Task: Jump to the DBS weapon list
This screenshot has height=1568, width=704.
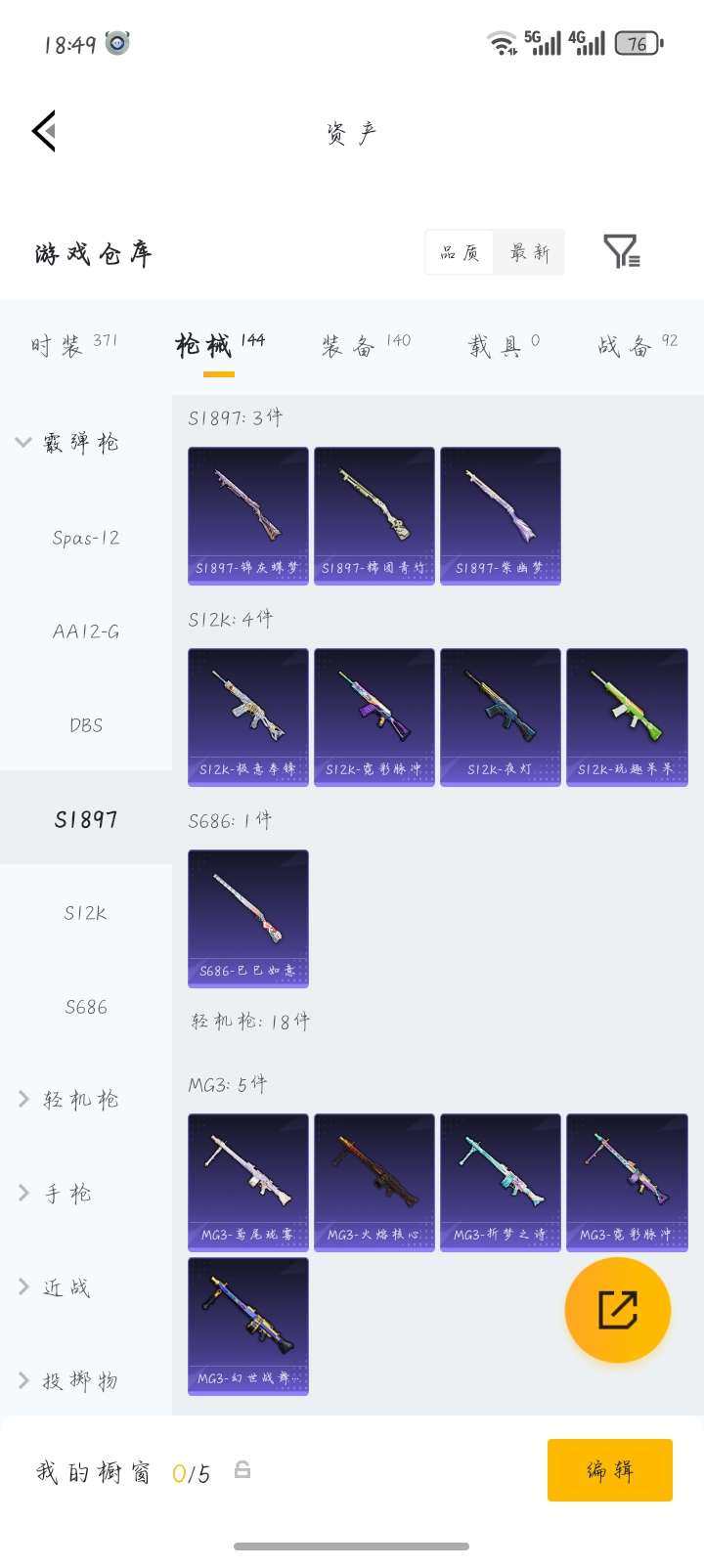Action: click(x=86, y=725)
